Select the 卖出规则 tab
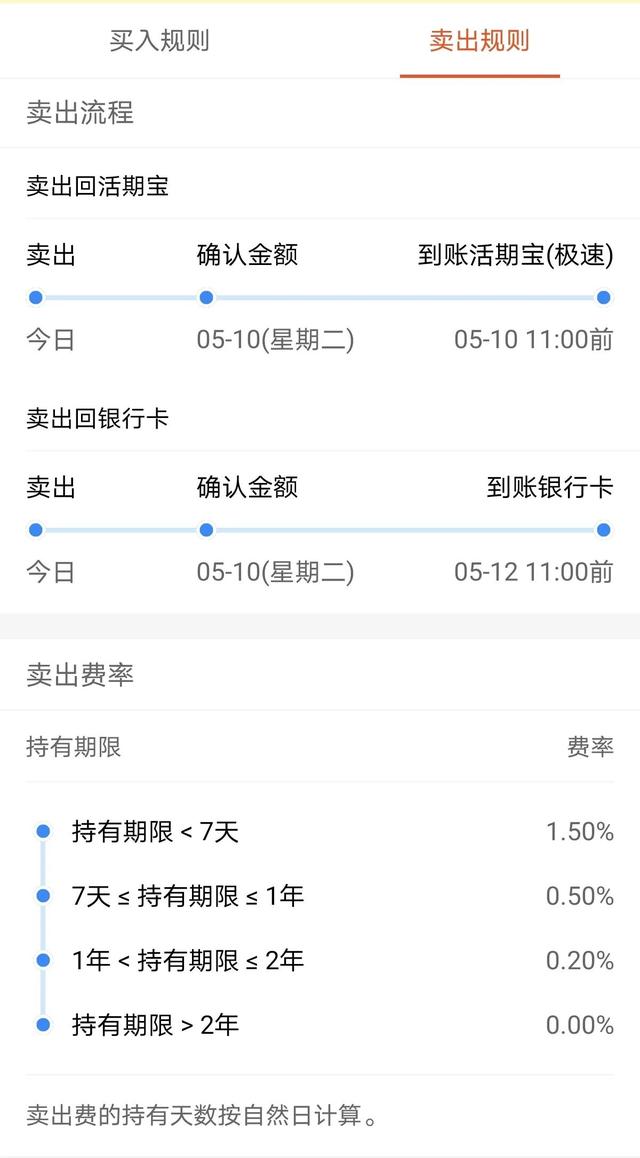 [480, 41]
